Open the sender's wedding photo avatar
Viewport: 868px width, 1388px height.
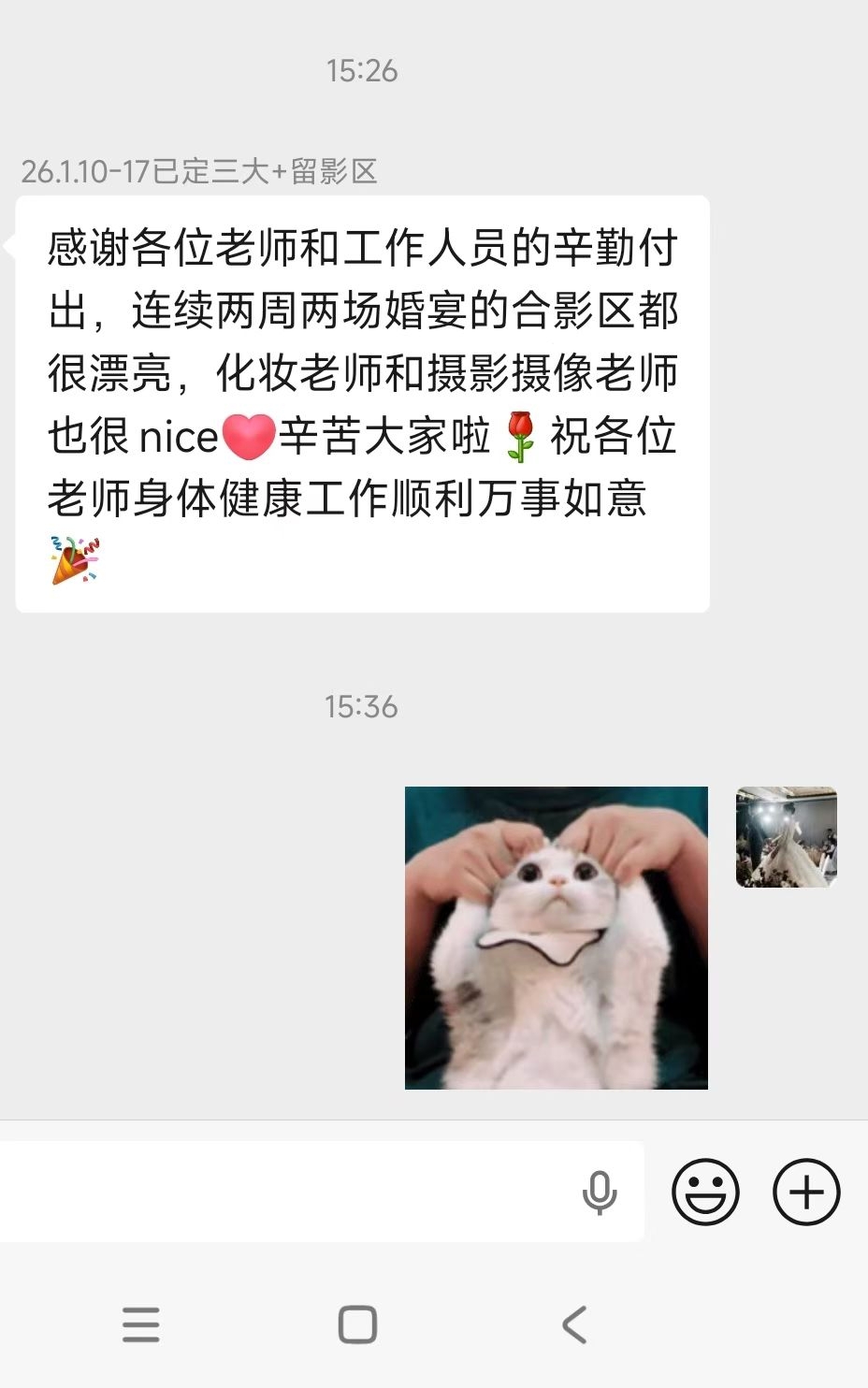pos(786,837)
